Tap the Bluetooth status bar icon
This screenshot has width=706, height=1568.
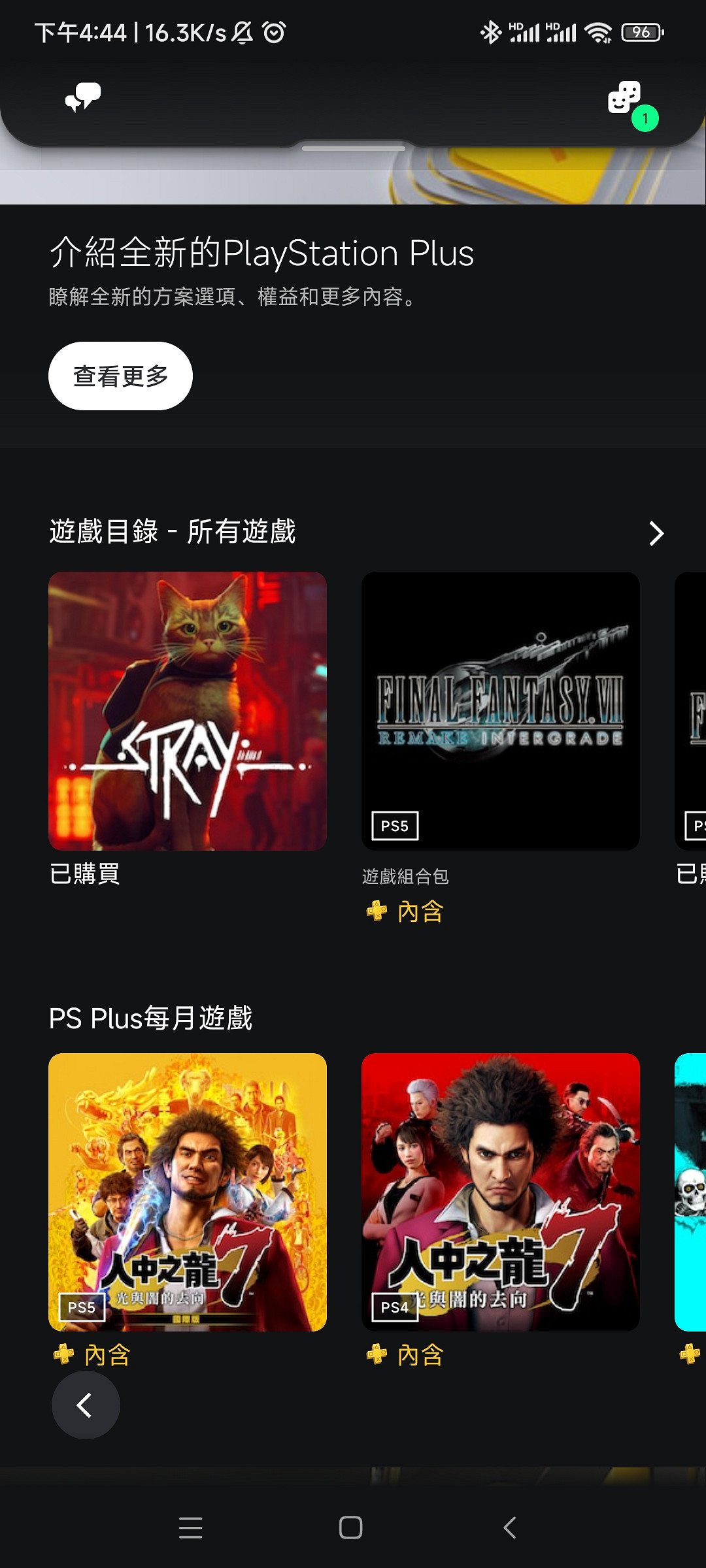tap(488, 29)
